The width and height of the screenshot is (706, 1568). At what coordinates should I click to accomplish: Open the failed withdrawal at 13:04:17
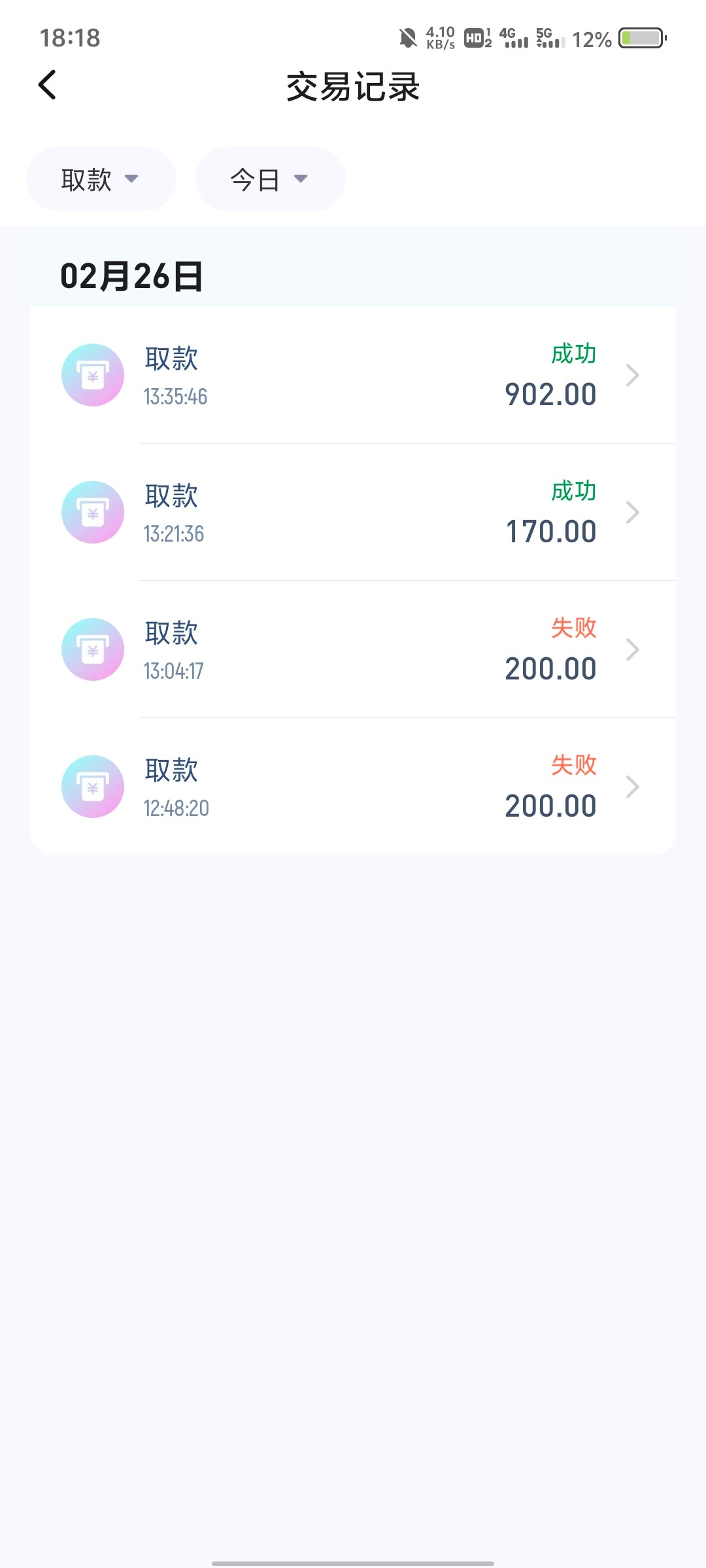[x=353, y=649]
